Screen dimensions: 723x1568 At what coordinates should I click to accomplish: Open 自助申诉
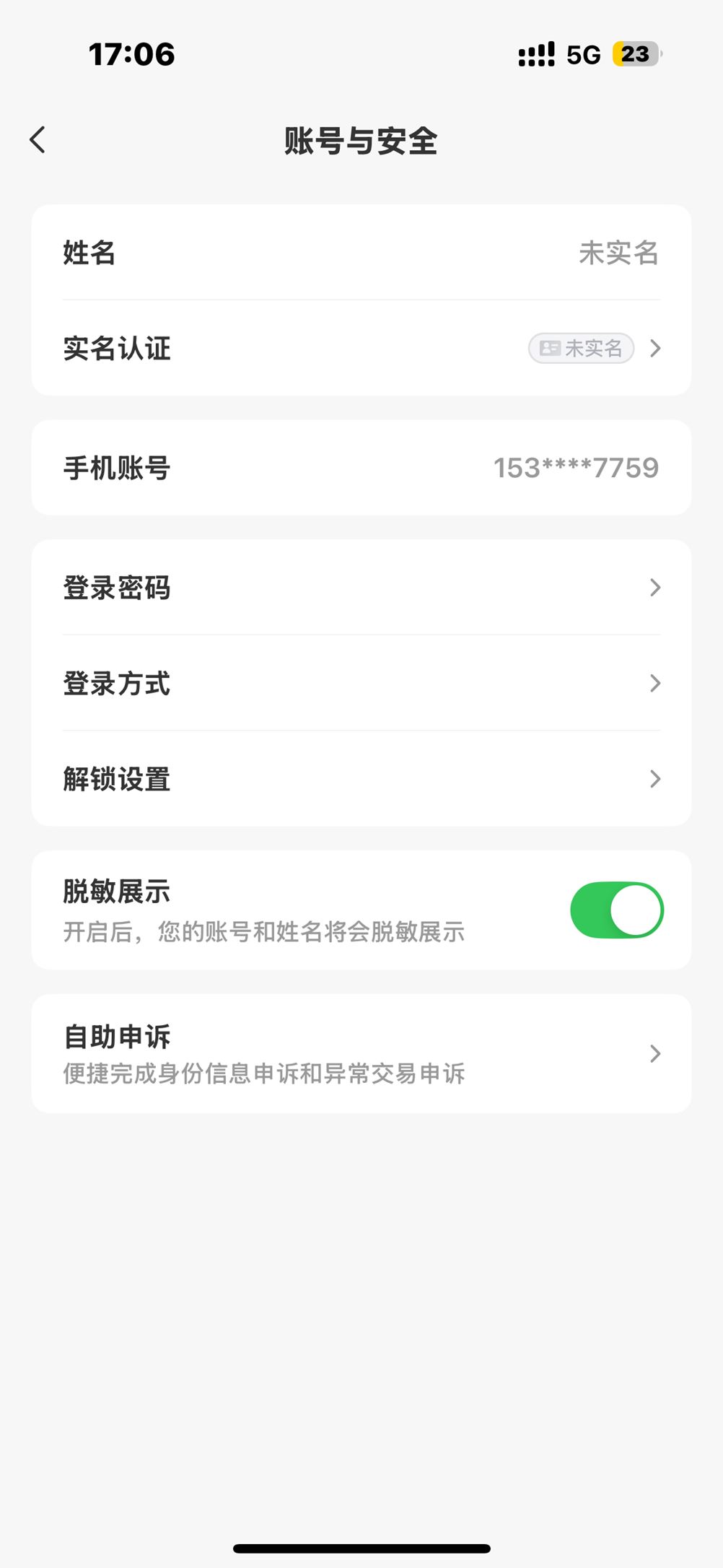click(x=361, y=1053)
